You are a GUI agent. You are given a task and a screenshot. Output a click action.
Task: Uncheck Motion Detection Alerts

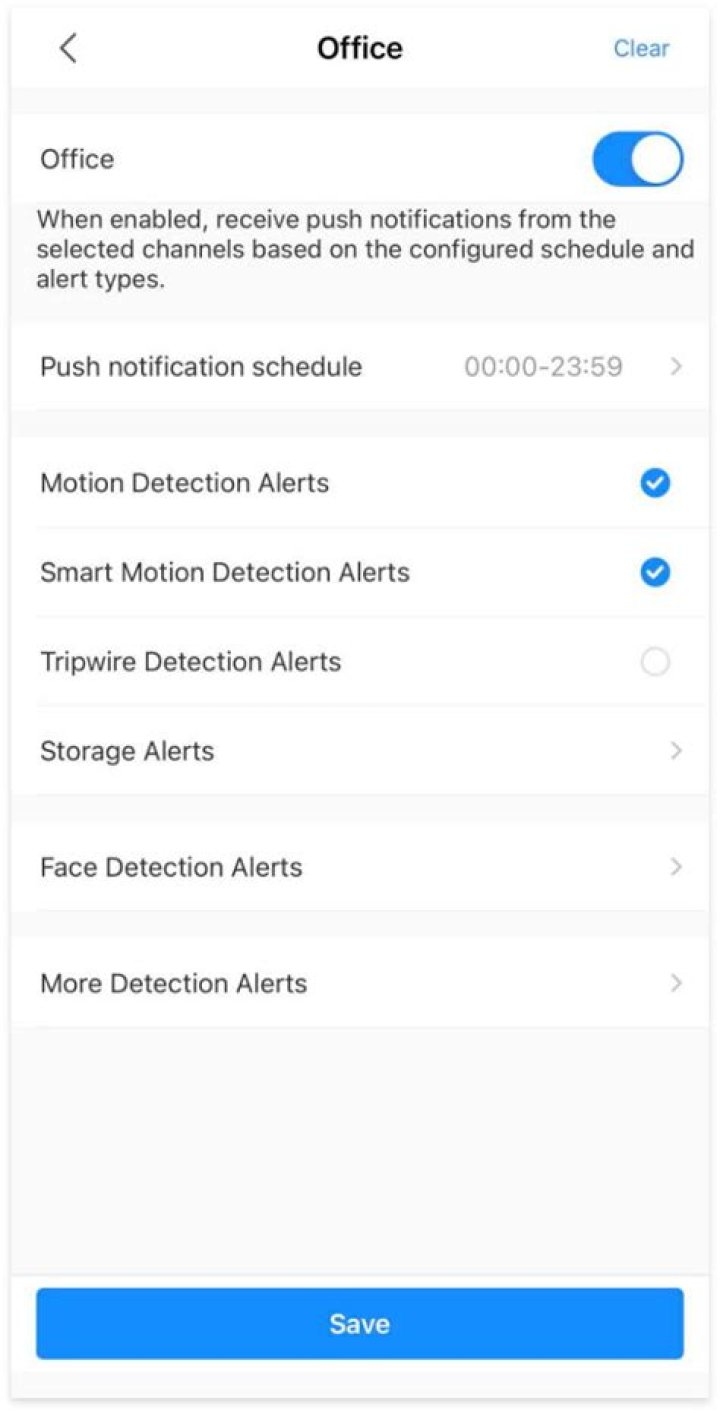[x=655, y=484]
